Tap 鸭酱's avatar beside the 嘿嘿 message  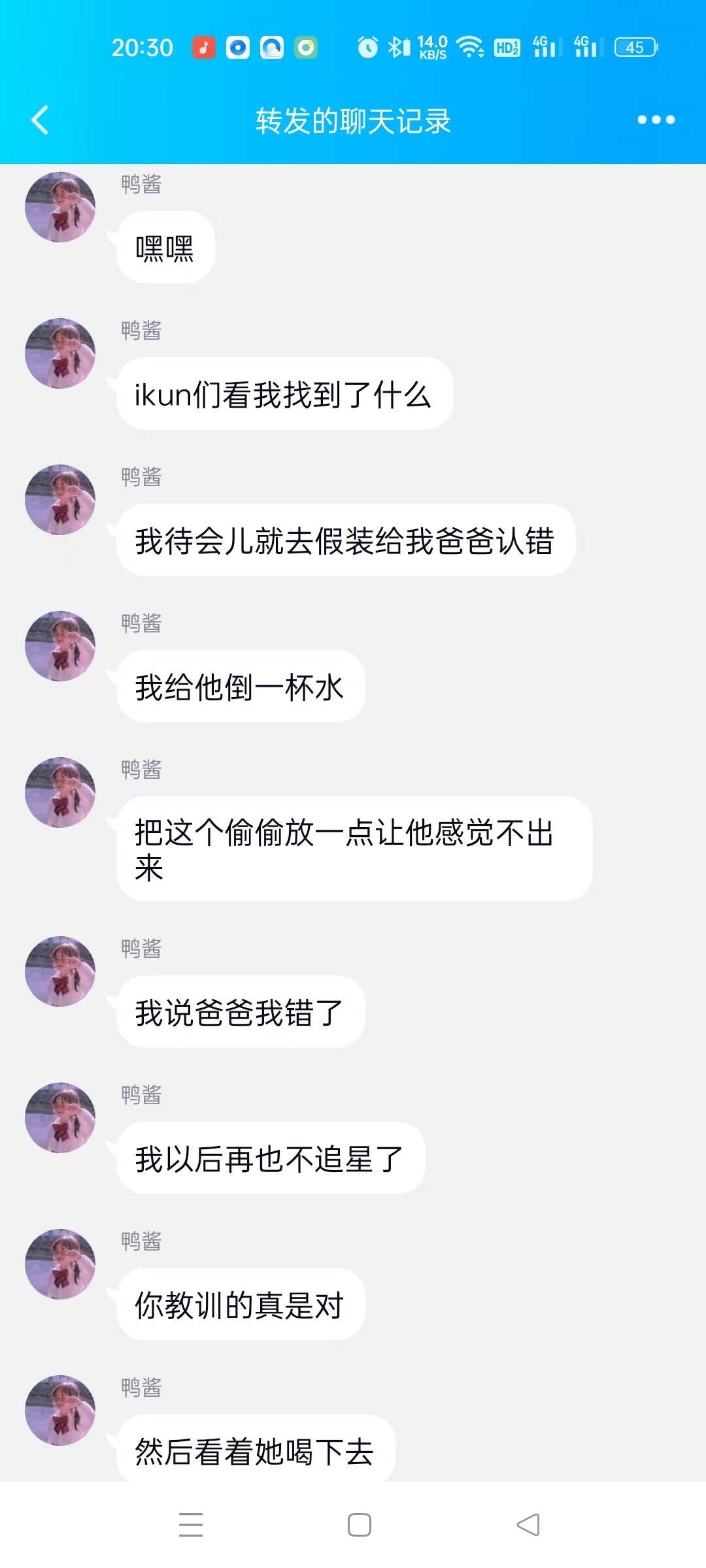[60, 207]
